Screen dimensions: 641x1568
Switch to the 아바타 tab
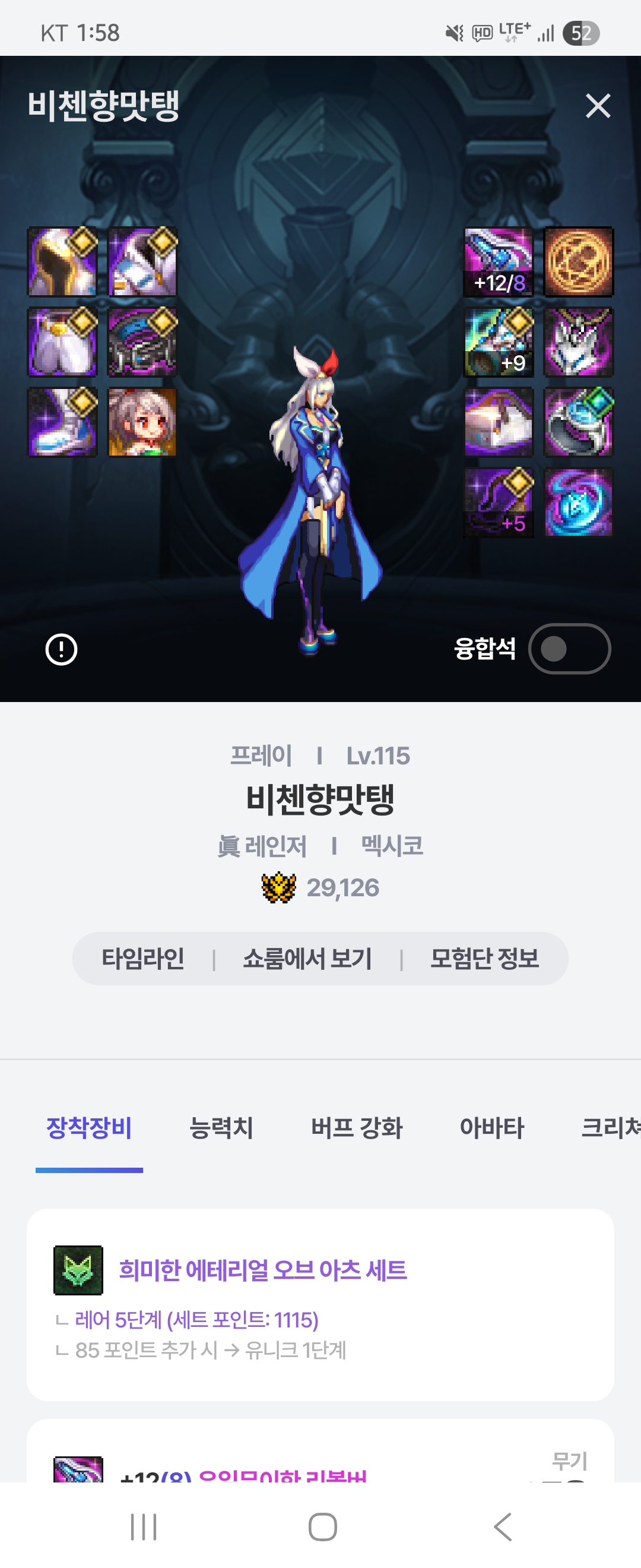(491, 1127)
